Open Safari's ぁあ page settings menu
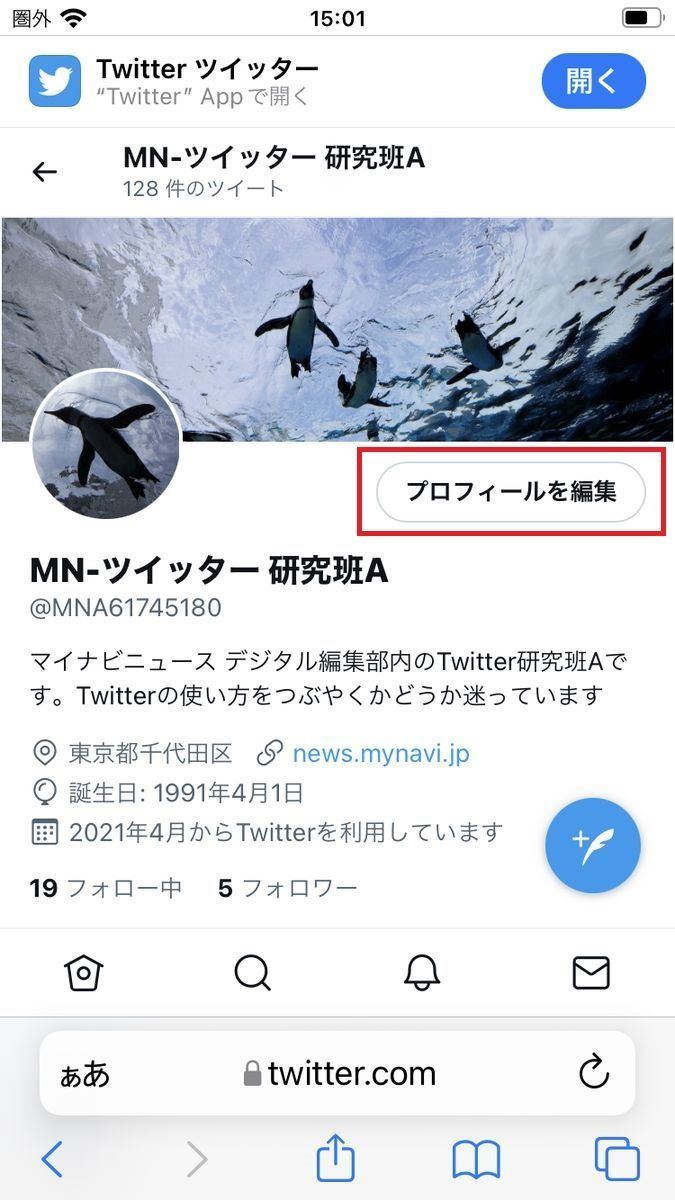This screenshot has height=1200, width=675. 85,1074
